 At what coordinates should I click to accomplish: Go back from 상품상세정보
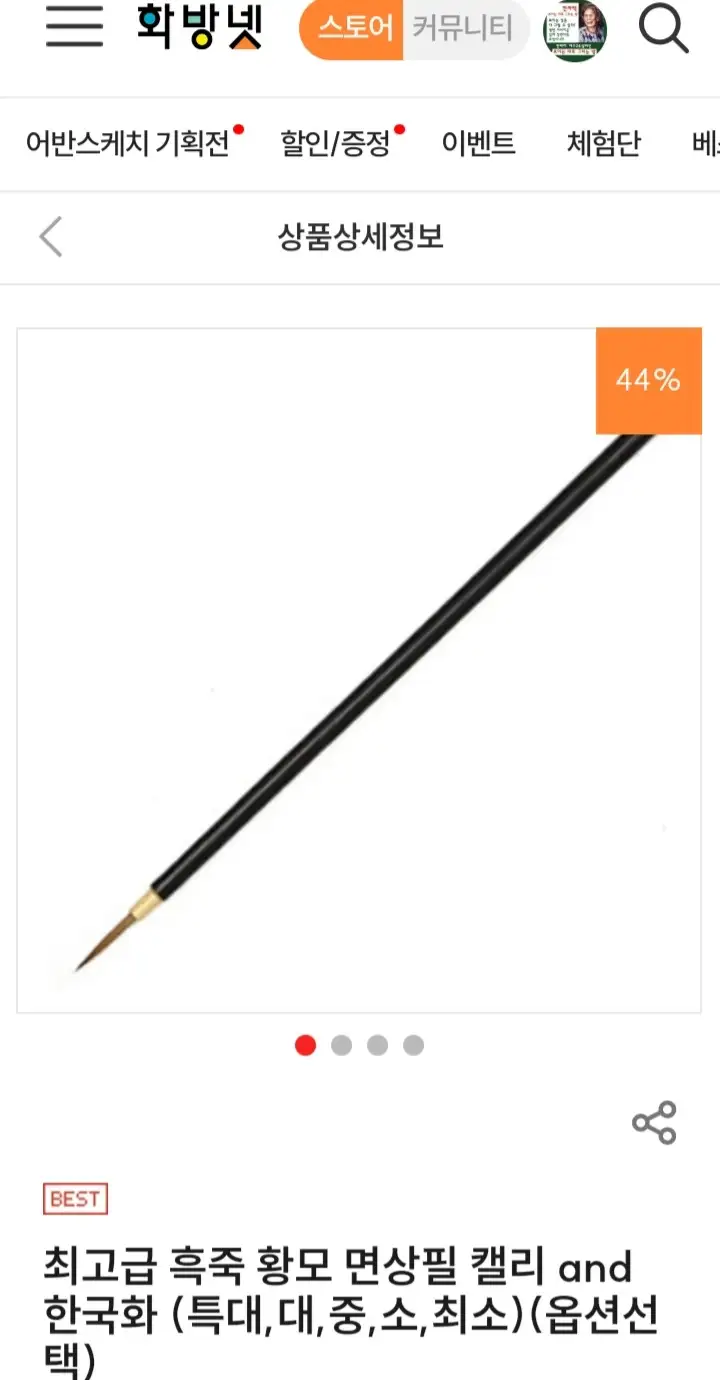[51, 237]
